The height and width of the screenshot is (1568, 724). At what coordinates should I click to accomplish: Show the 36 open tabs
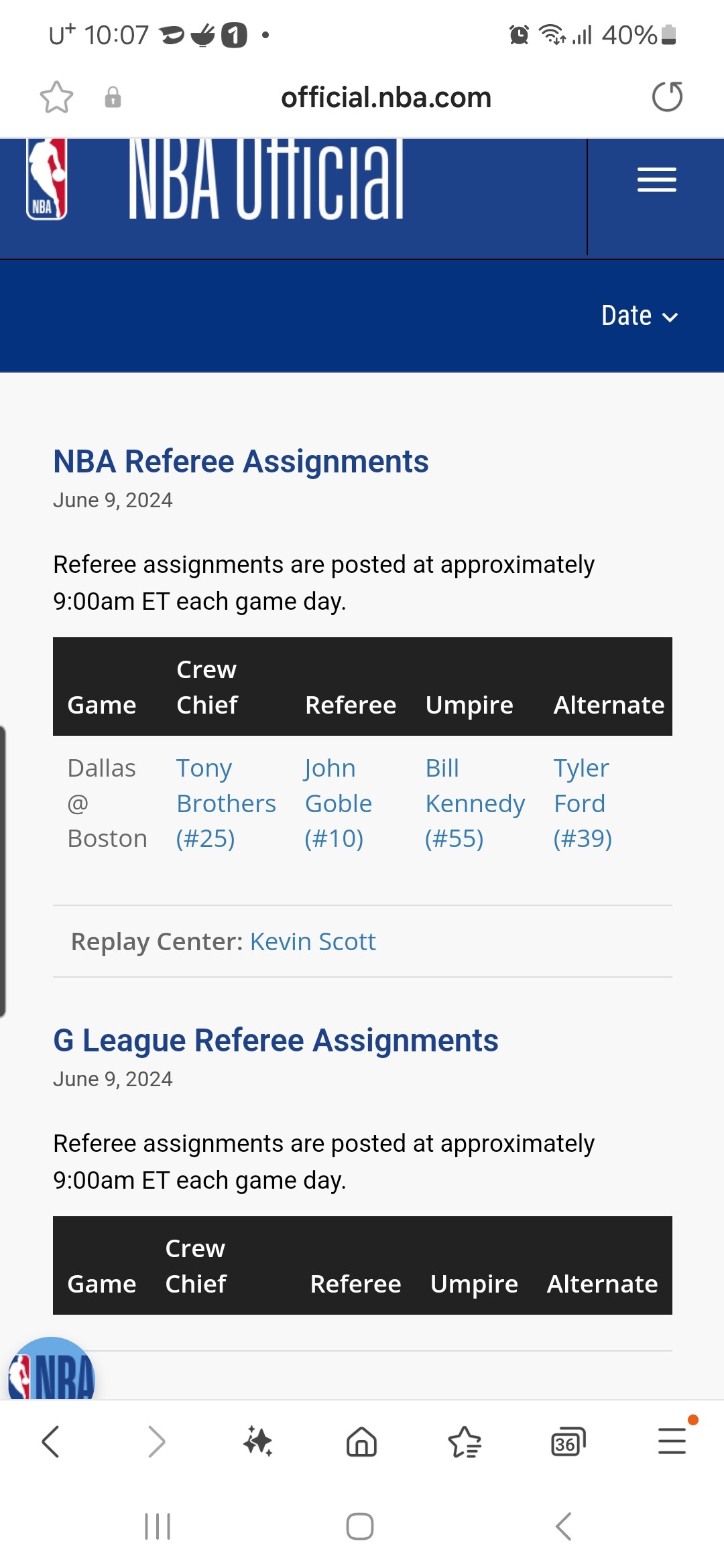(568, 1441)
